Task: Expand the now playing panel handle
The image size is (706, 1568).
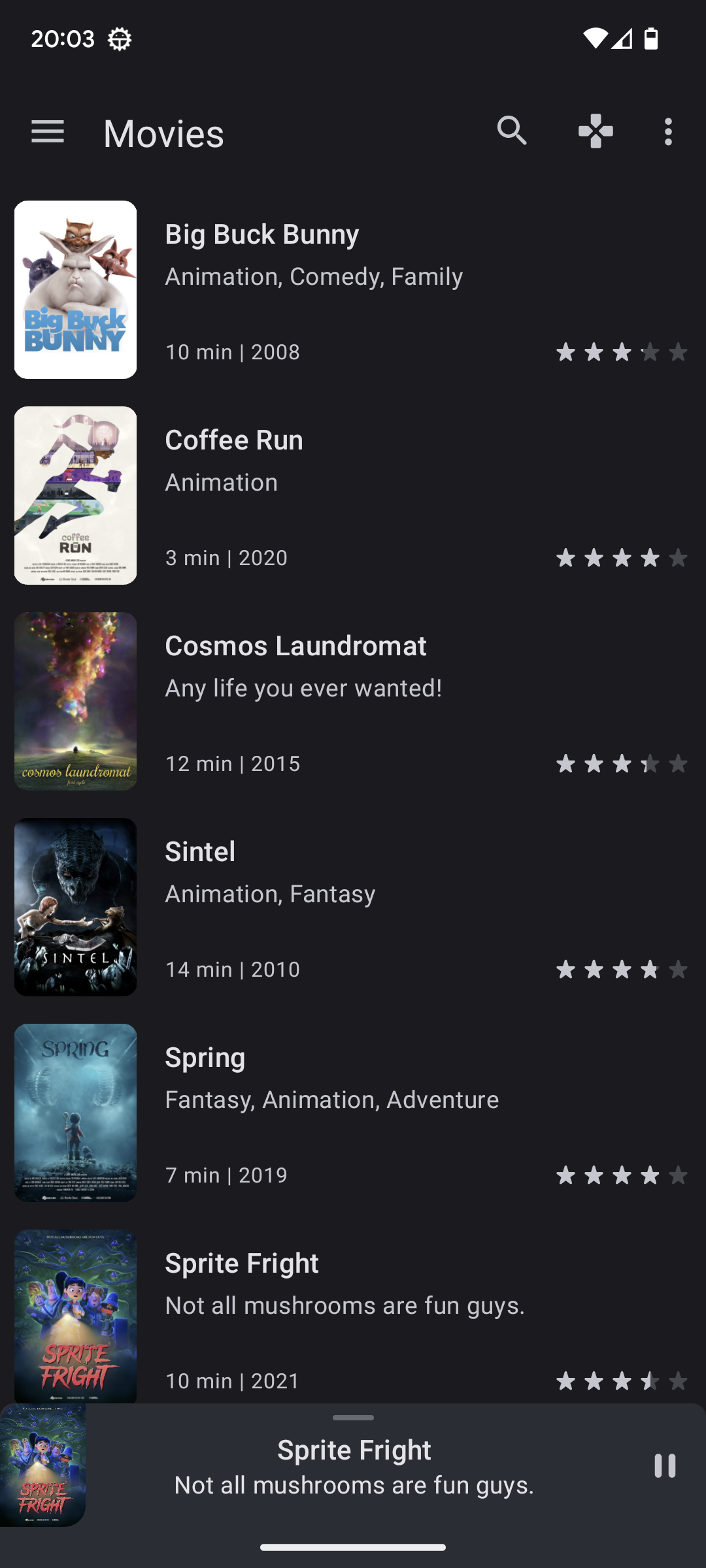Action: click(353, 1418)
